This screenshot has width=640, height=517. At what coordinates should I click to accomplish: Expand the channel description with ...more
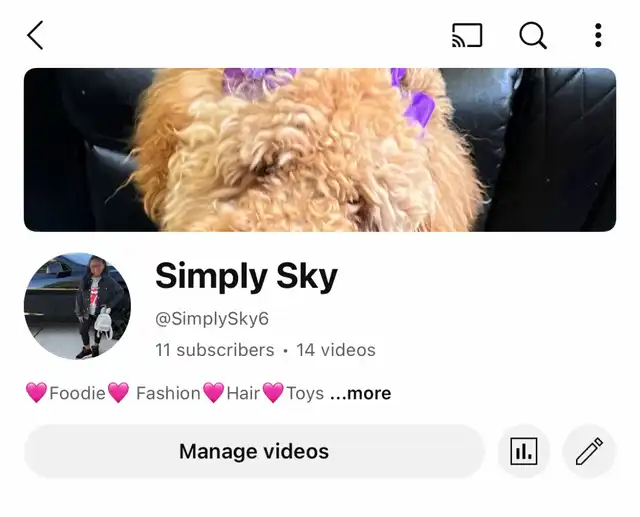pyautogui.click(x=360, y=393)
